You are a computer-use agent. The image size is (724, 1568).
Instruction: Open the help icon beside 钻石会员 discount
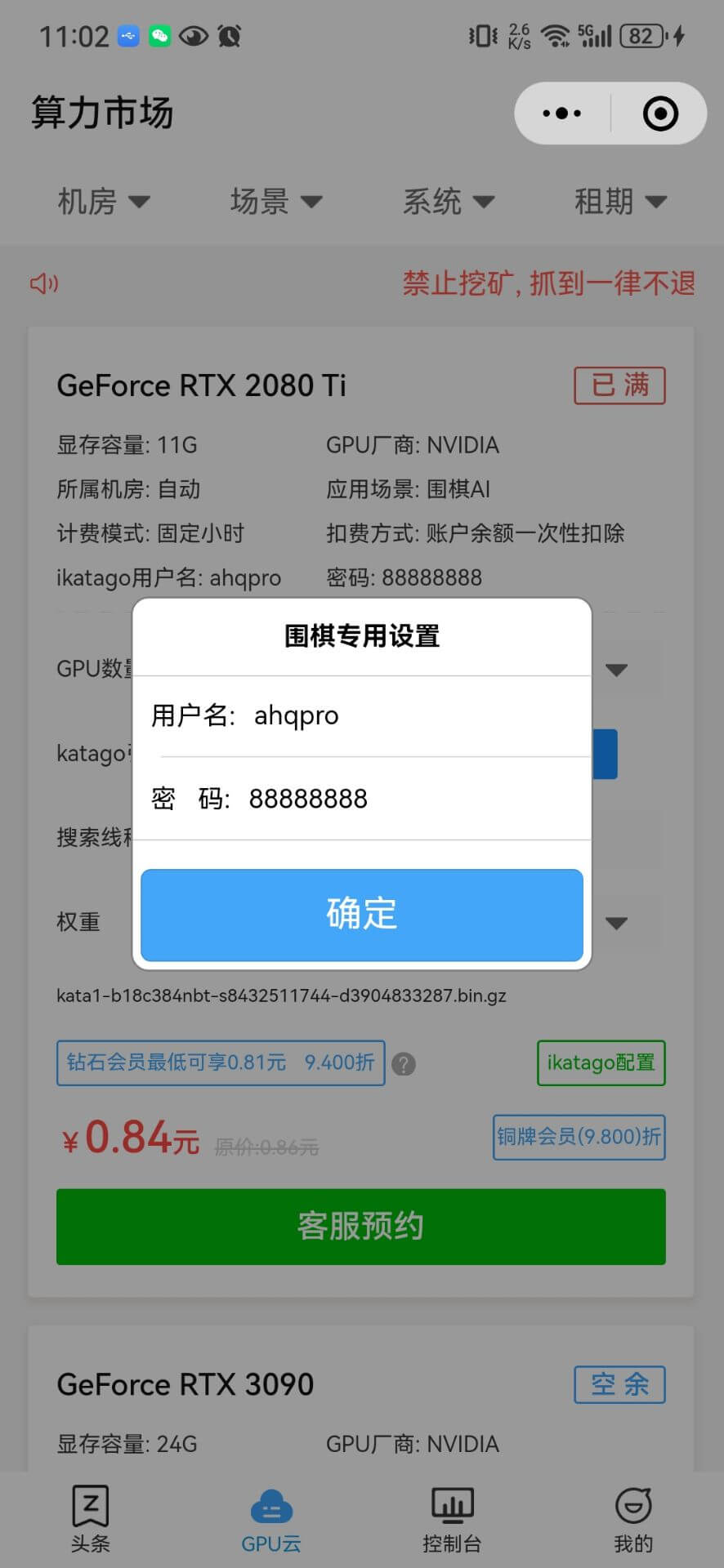coord(404,1064)
